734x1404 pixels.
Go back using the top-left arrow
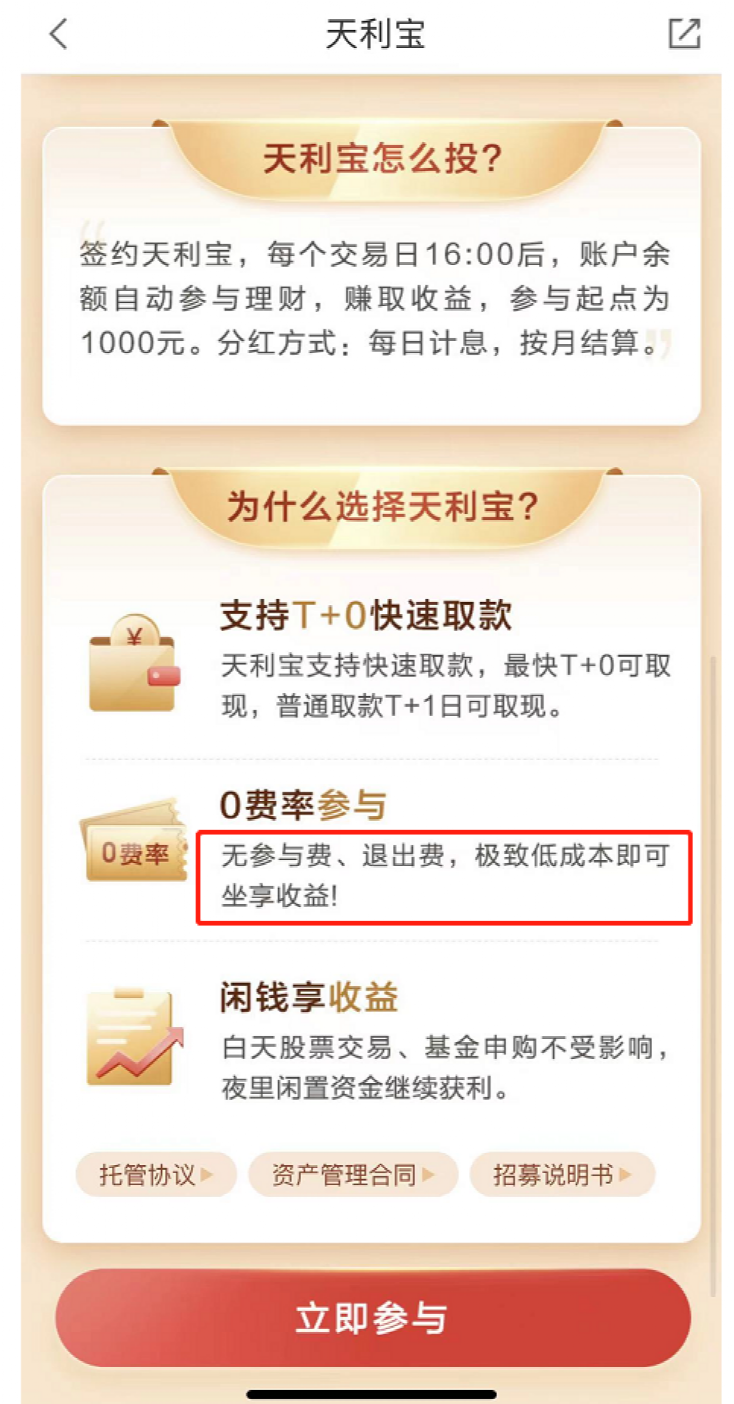[58, 34]
